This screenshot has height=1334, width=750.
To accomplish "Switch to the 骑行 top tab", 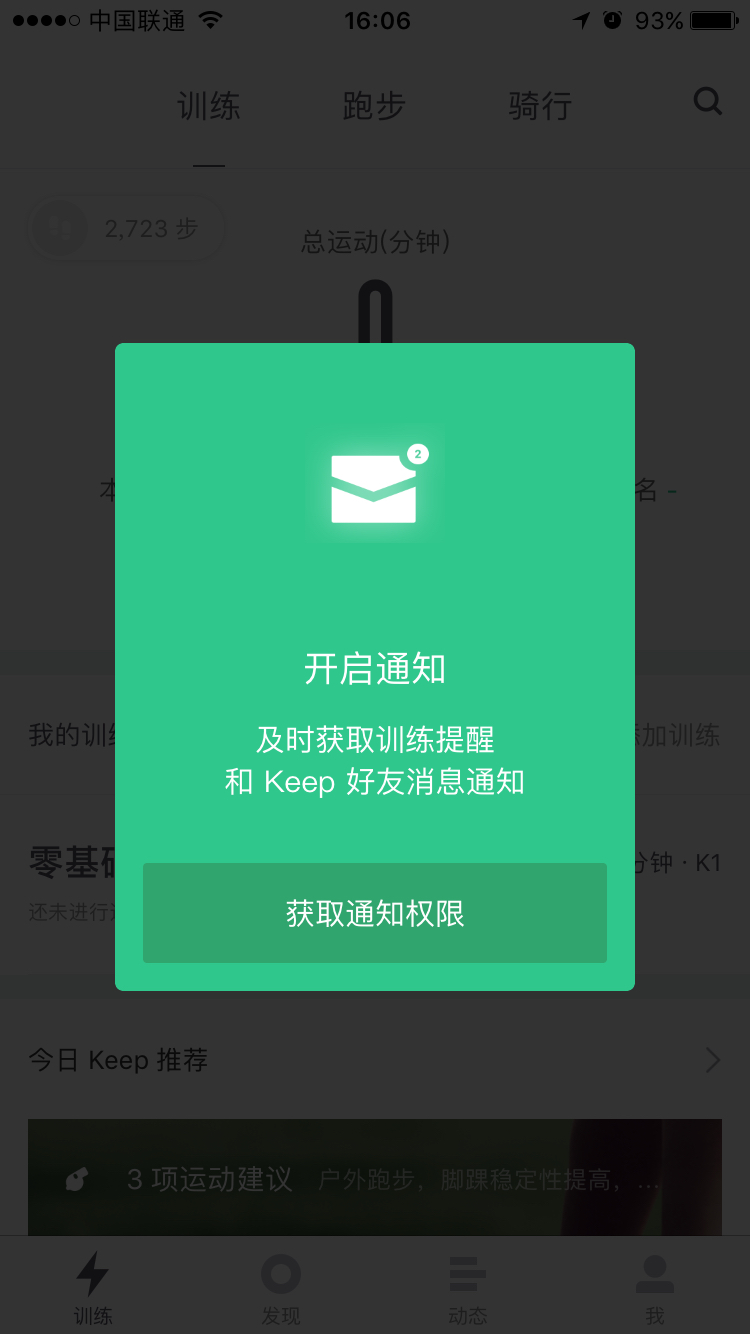I will (x=540, y=106).
